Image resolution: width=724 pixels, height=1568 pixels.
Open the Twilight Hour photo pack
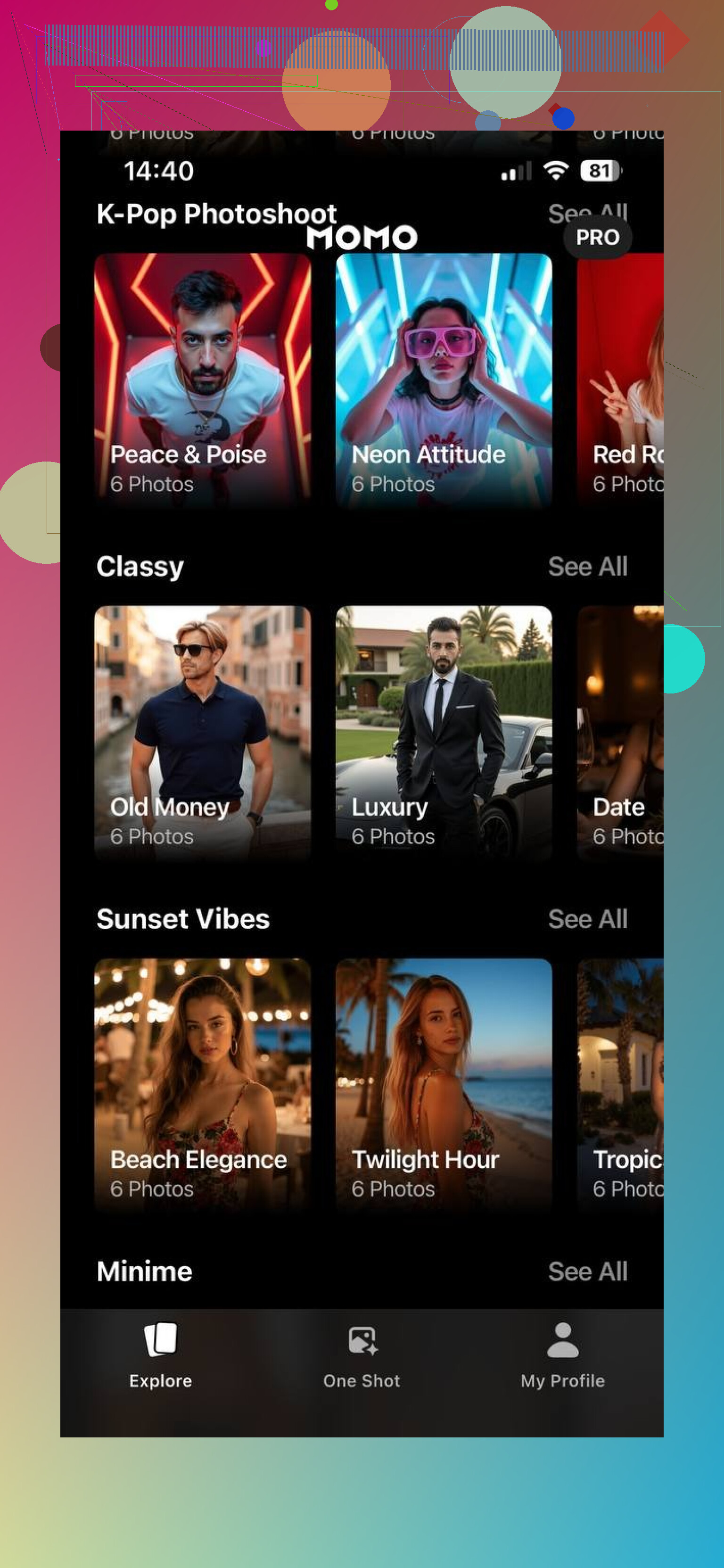(x=444, y=1085)
